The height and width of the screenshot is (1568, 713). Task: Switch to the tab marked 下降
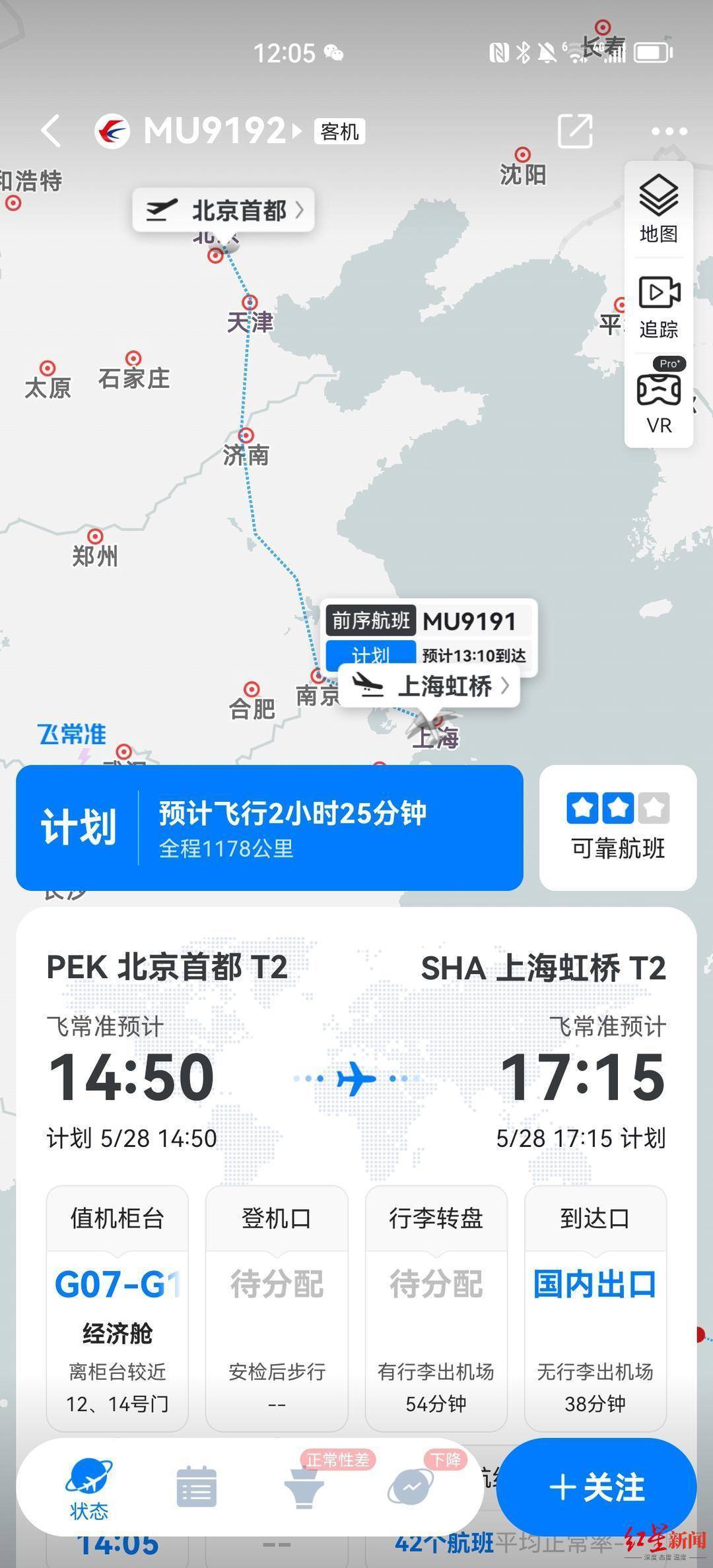point(411,1487)
